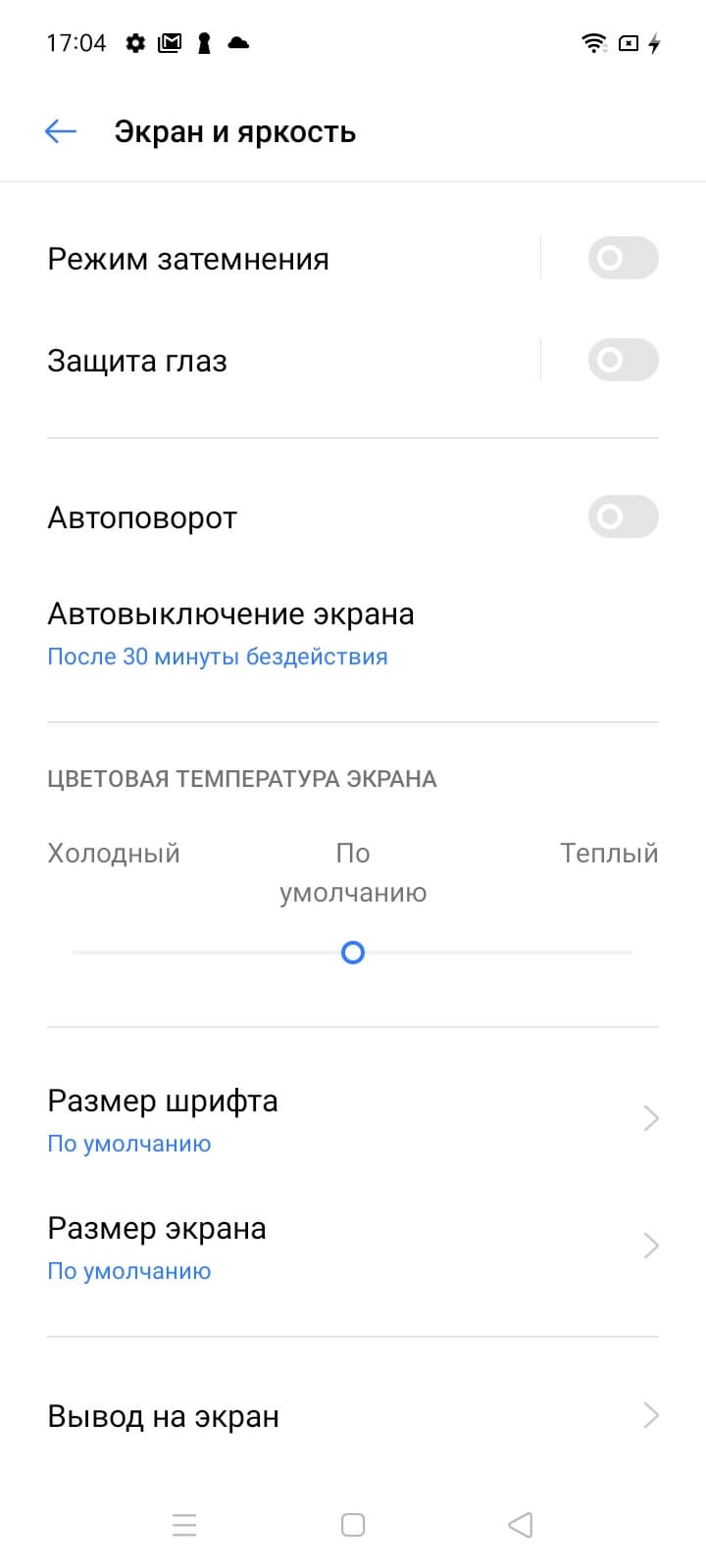Open recent apps from navigation bar
Image resolution: width=706 pixels, height=1568 pixels.
click(184, 1525)
